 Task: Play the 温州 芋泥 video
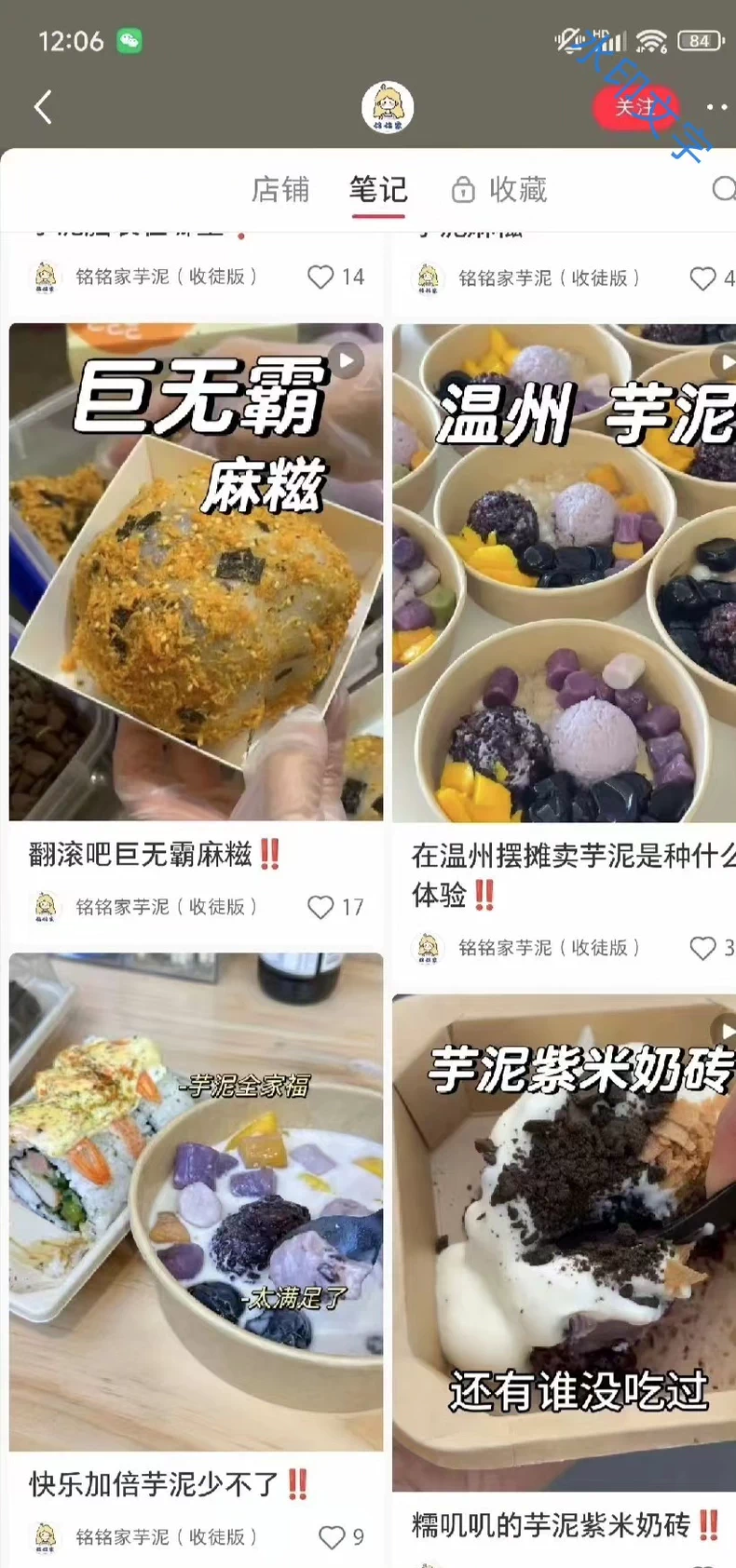pyautogui.click(x=730, y=361)
